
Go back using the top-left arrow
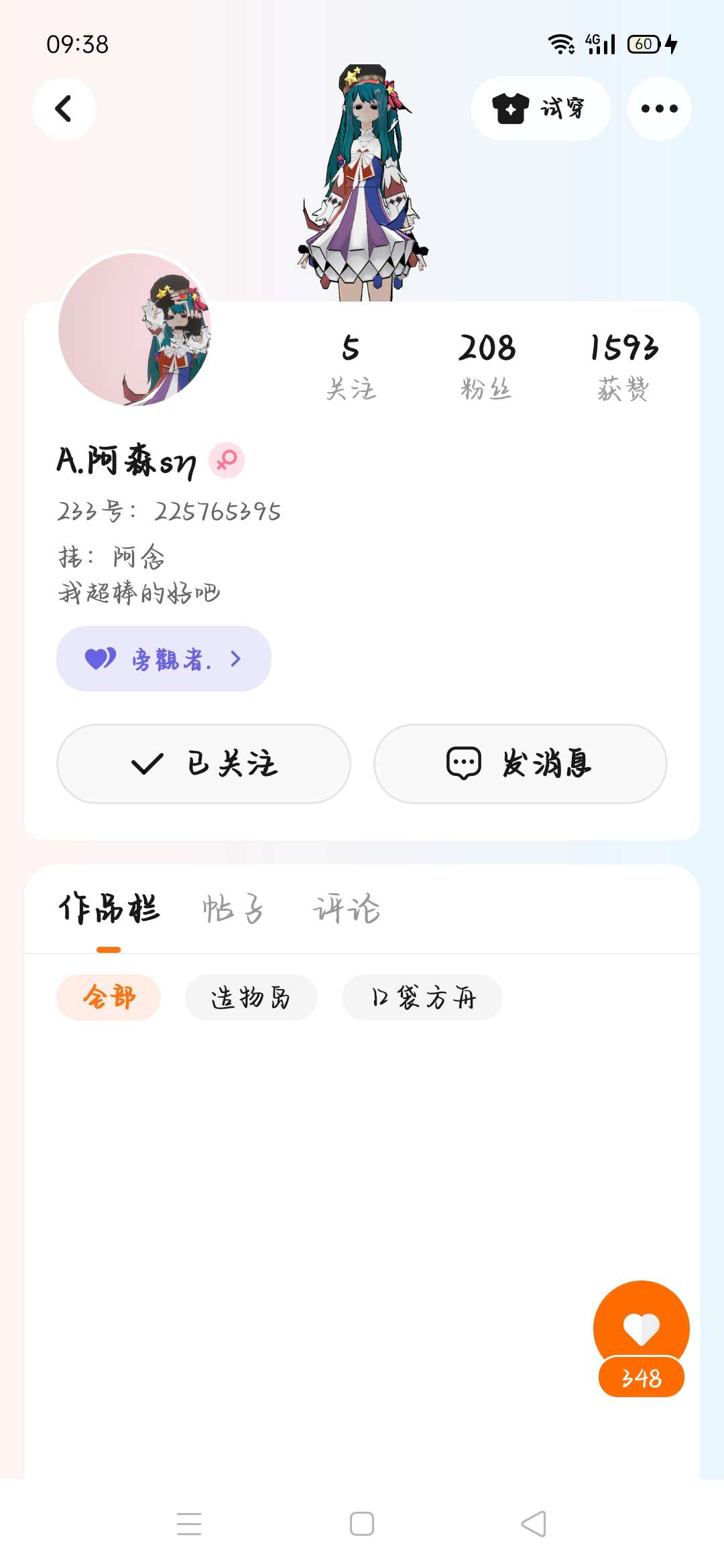(64, 109)
